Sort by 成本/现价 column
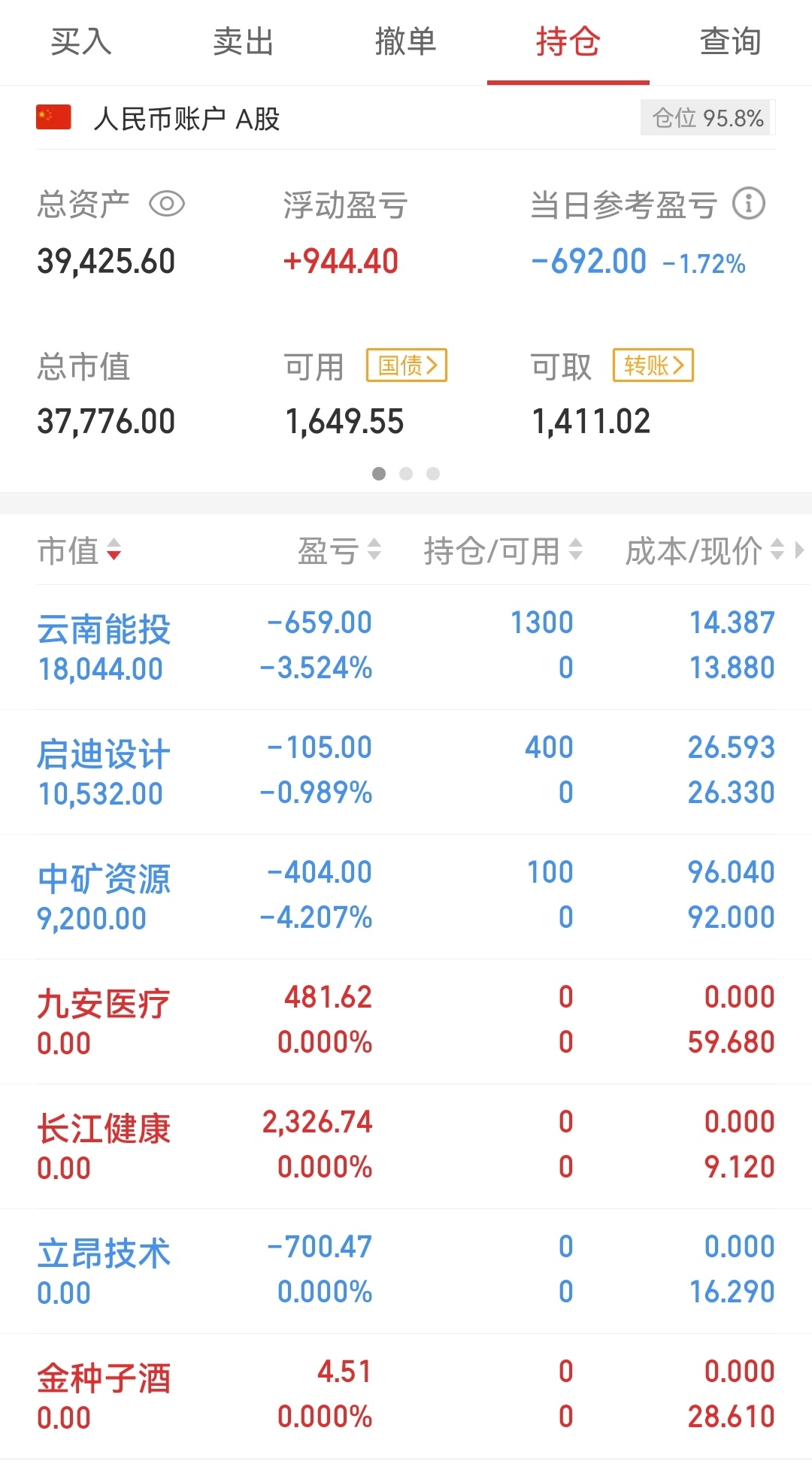This screenshot has height=1464, width=812. 704,551
